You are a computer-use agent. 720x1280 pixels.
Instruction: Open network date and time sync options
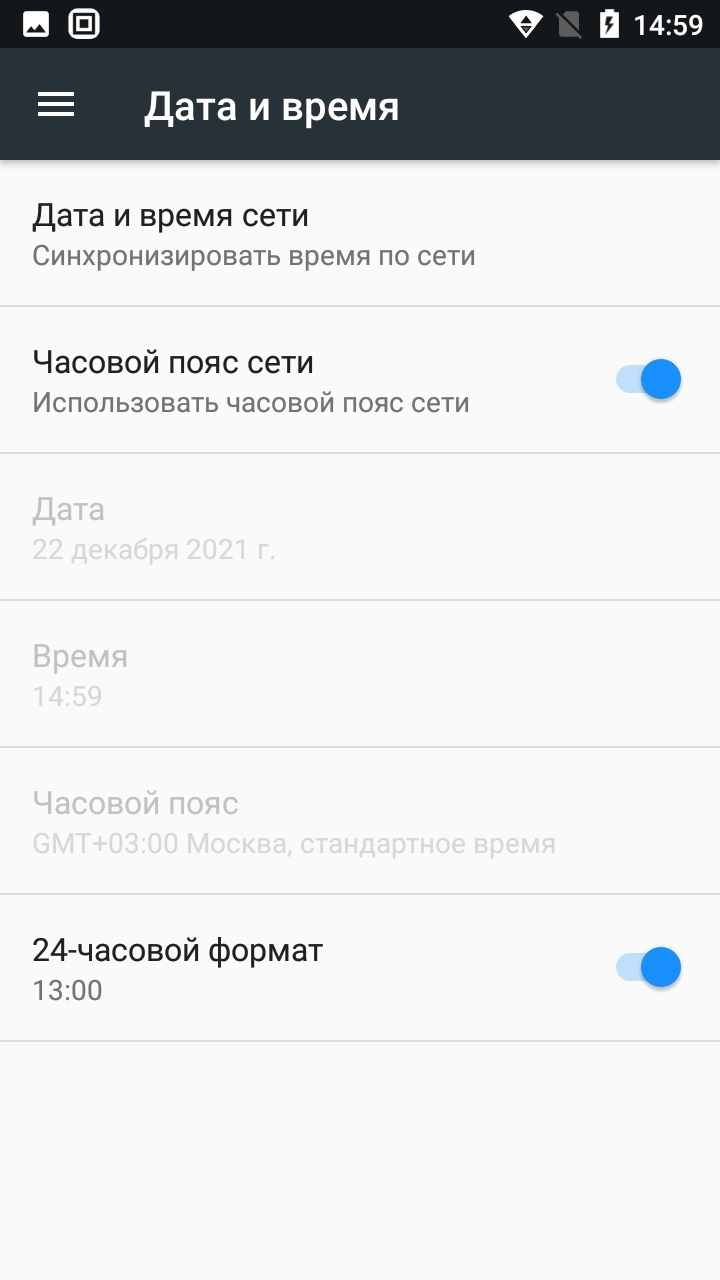coord(360,235)
